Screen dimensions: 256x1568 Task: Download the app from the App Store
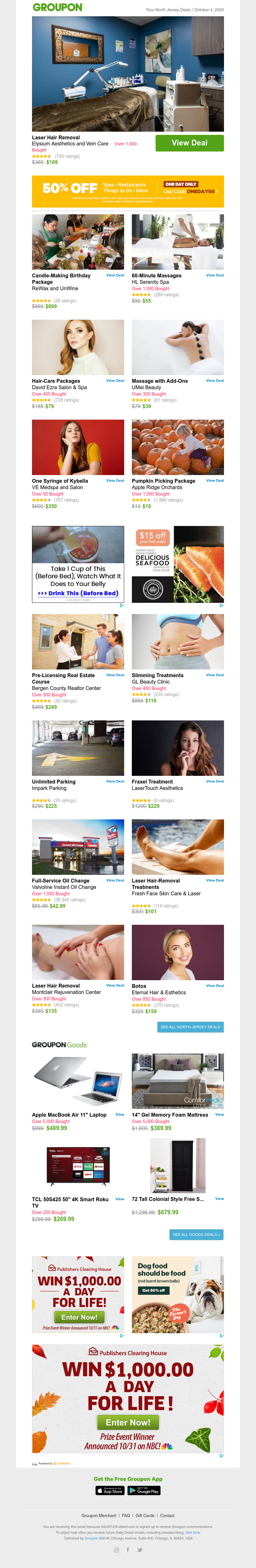tap(110, 1491)
